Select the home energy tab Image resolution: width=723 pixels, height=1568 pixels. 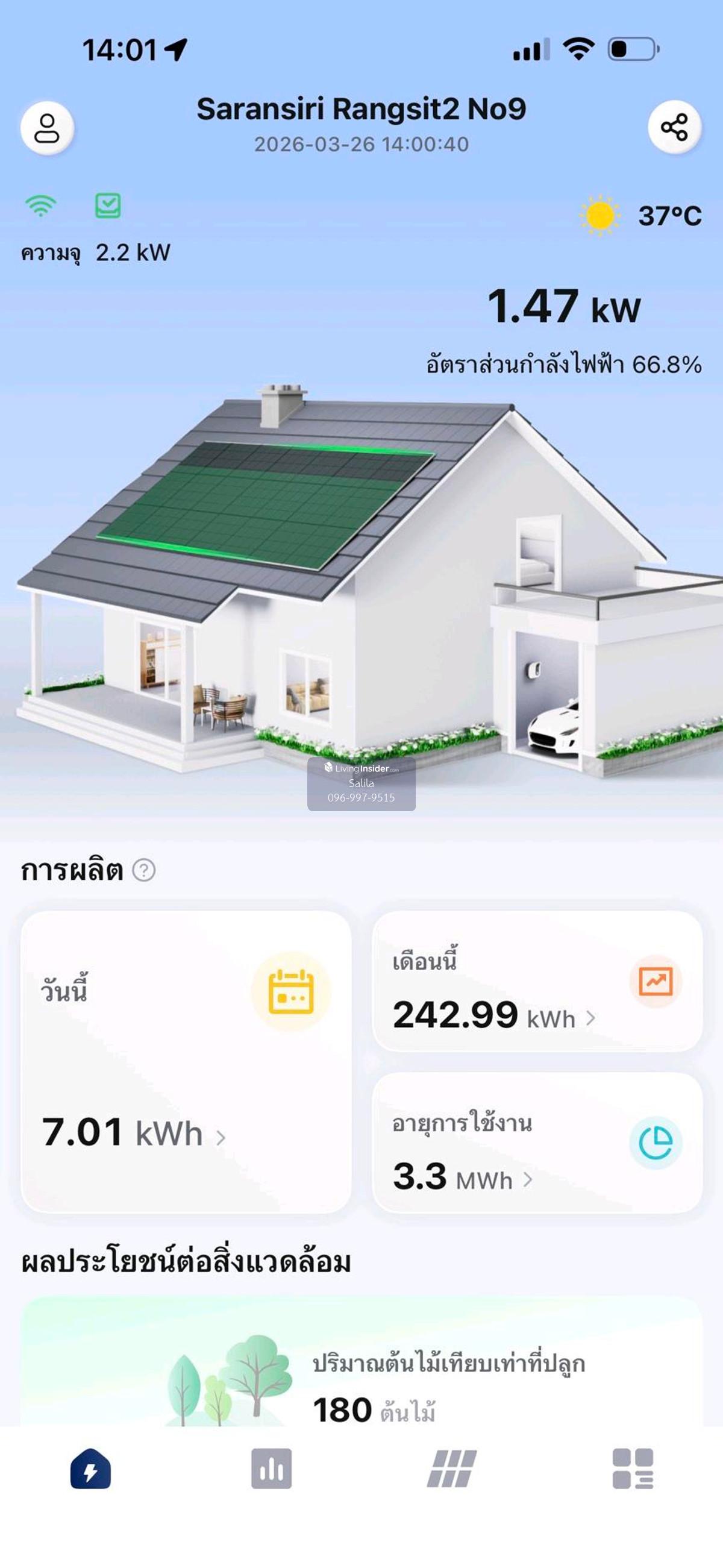[91, 1469]
